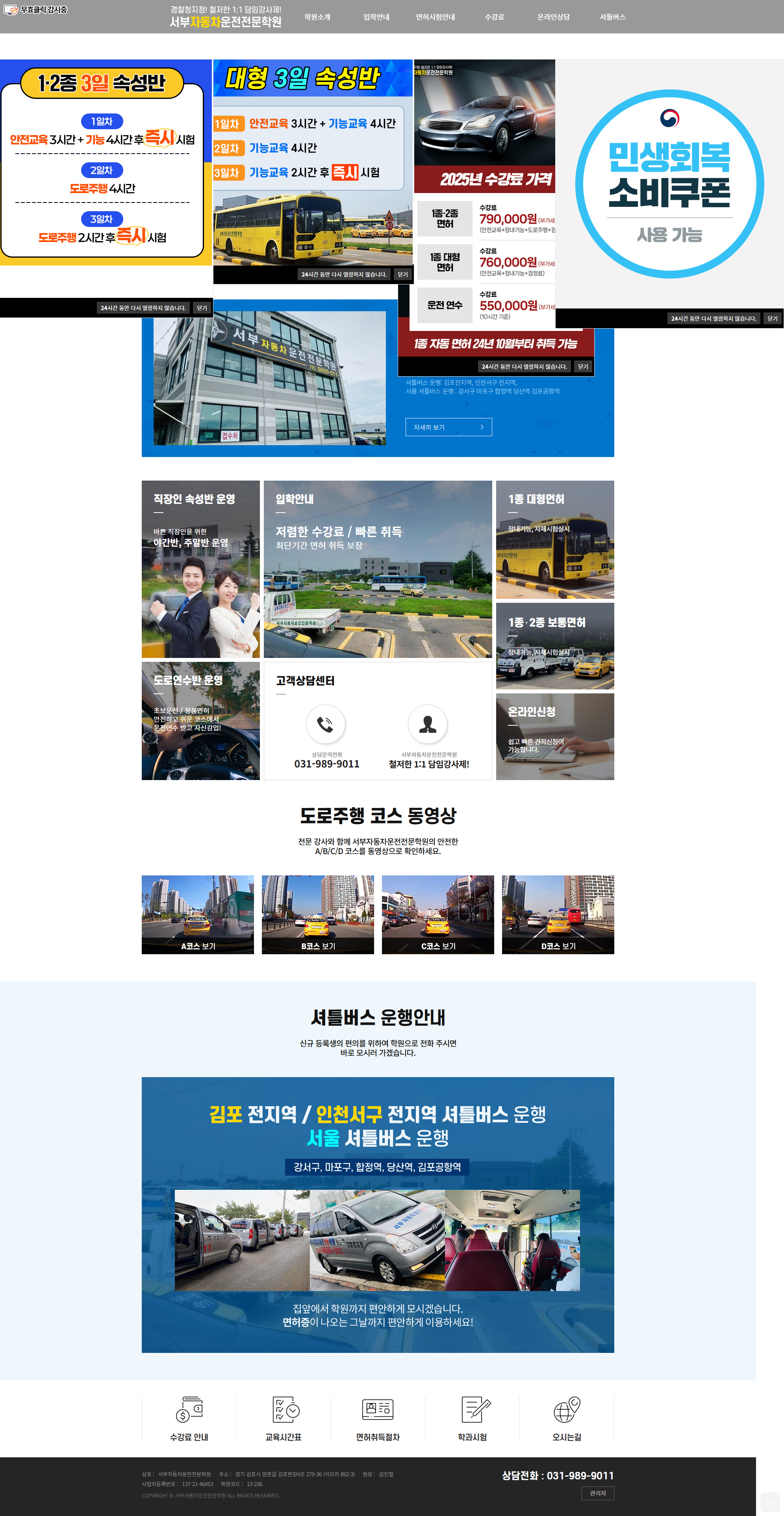The image size is (784, 1516).
Task: Open the 교육시간표 shortcut
Action: click(x=284, y=1419)
